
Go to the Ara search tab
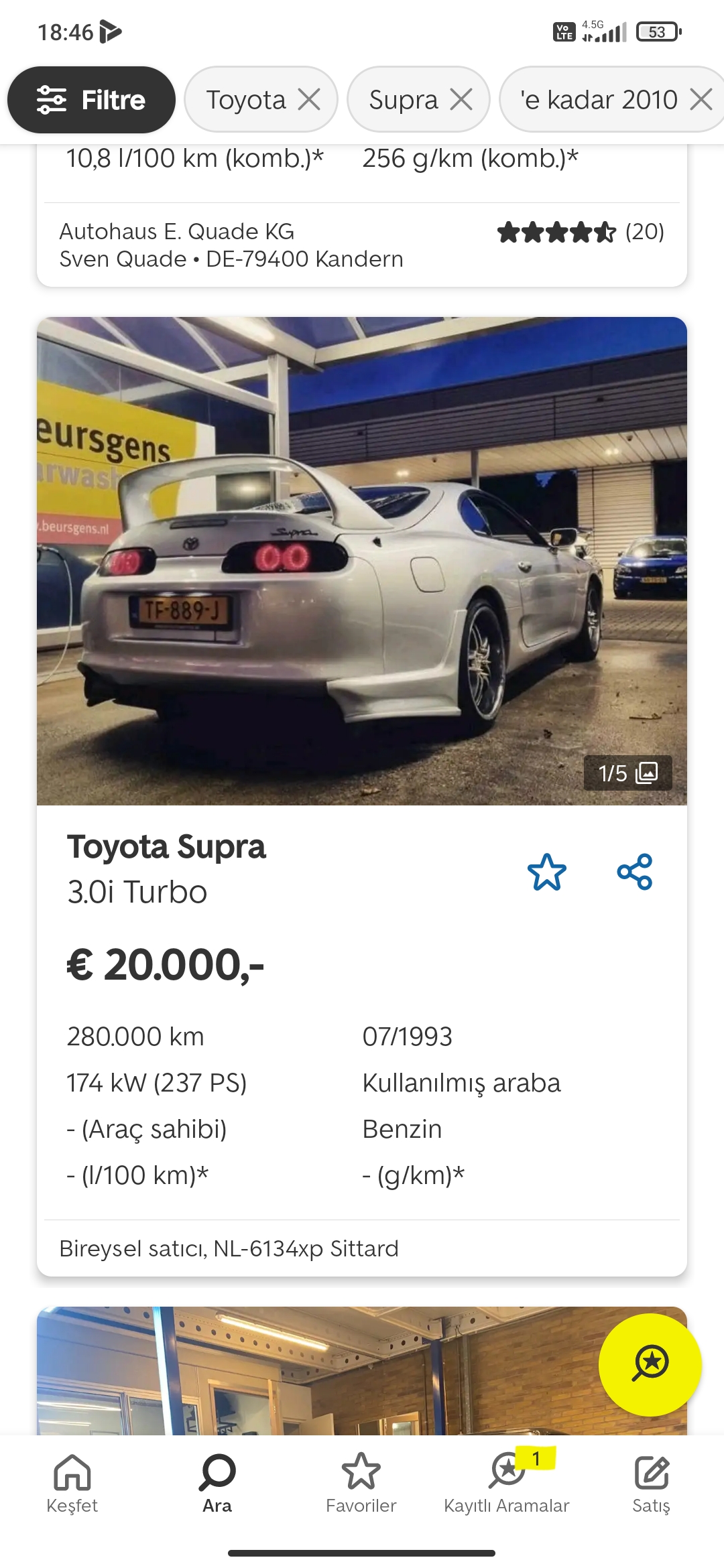pyautogui.click(x=217, y=1483)
